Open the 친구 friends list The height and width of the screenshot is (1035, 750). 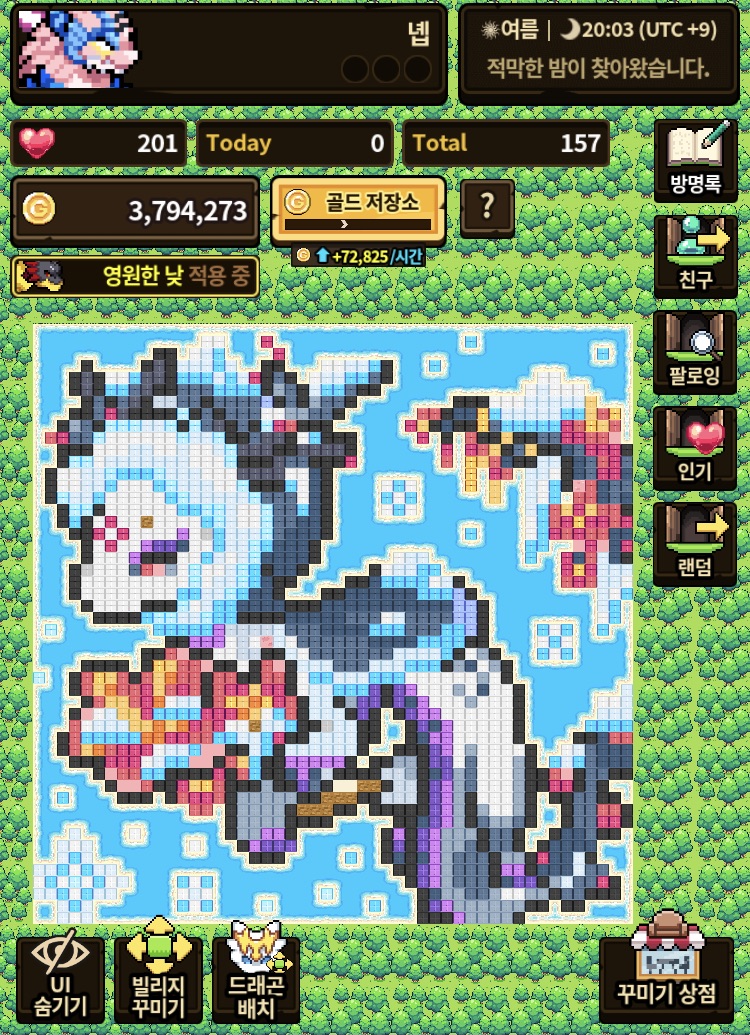(x=694, y=255)
